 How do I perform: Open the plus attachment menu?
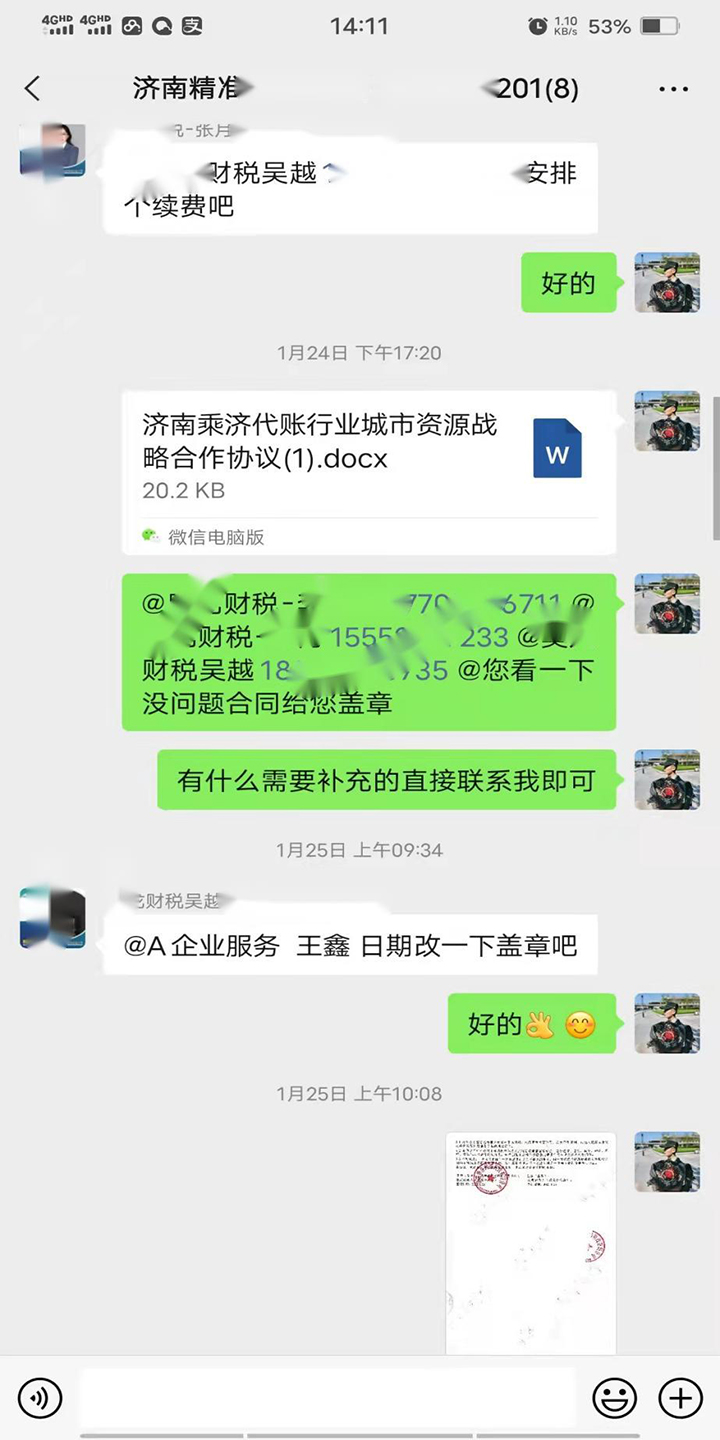(680, 1397)
